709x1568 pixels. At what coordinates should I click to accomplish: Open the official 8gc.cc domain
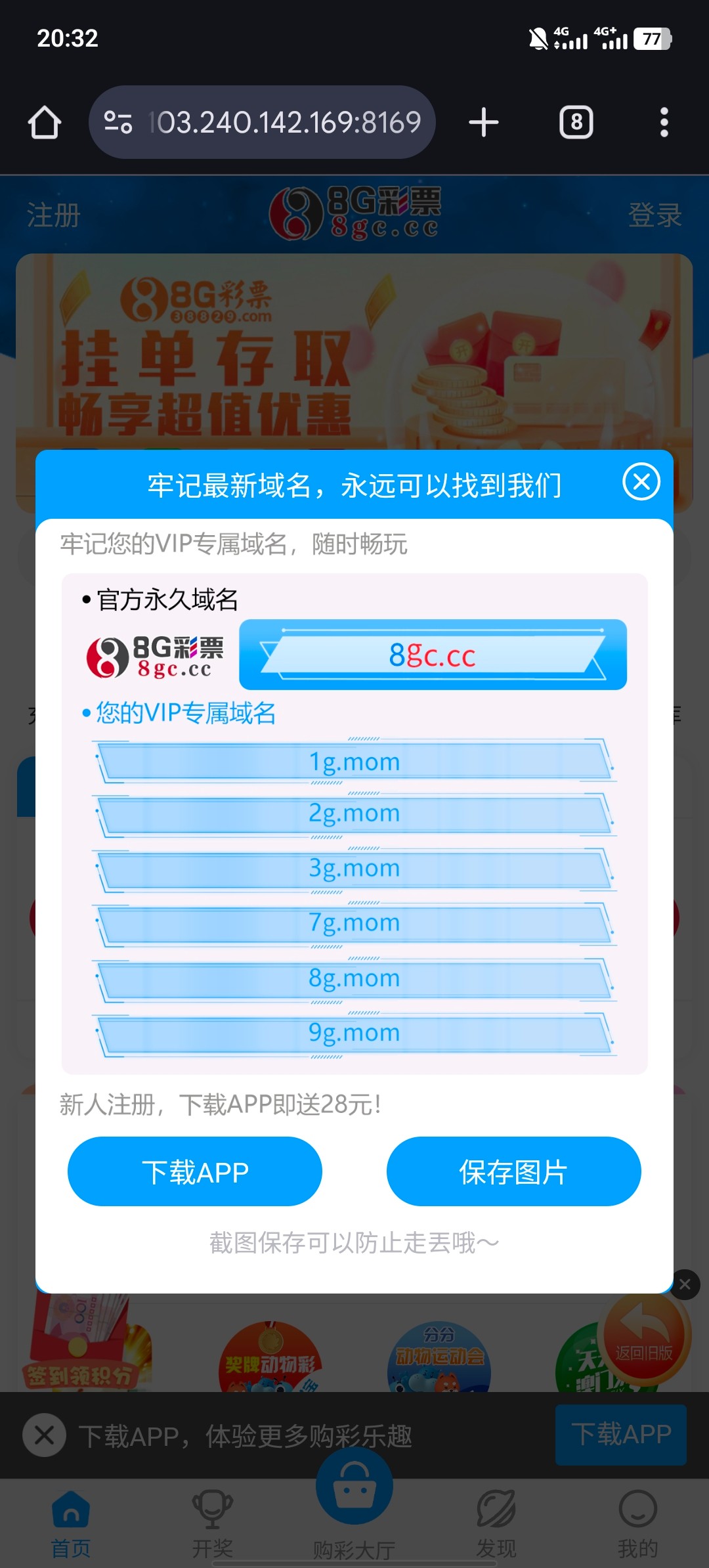(433, 655)
